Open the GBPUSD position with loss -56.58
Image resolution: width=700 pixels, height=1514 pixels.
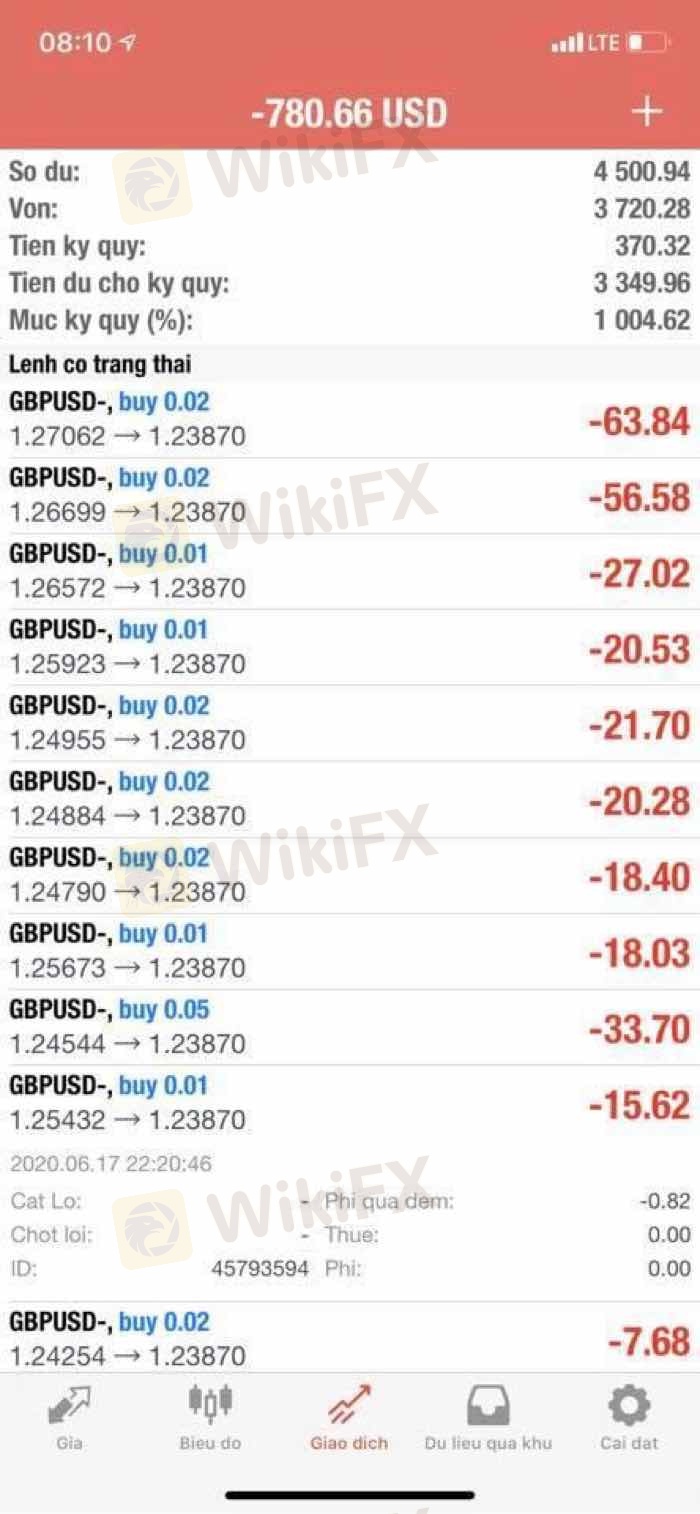(x=350, y=496)
